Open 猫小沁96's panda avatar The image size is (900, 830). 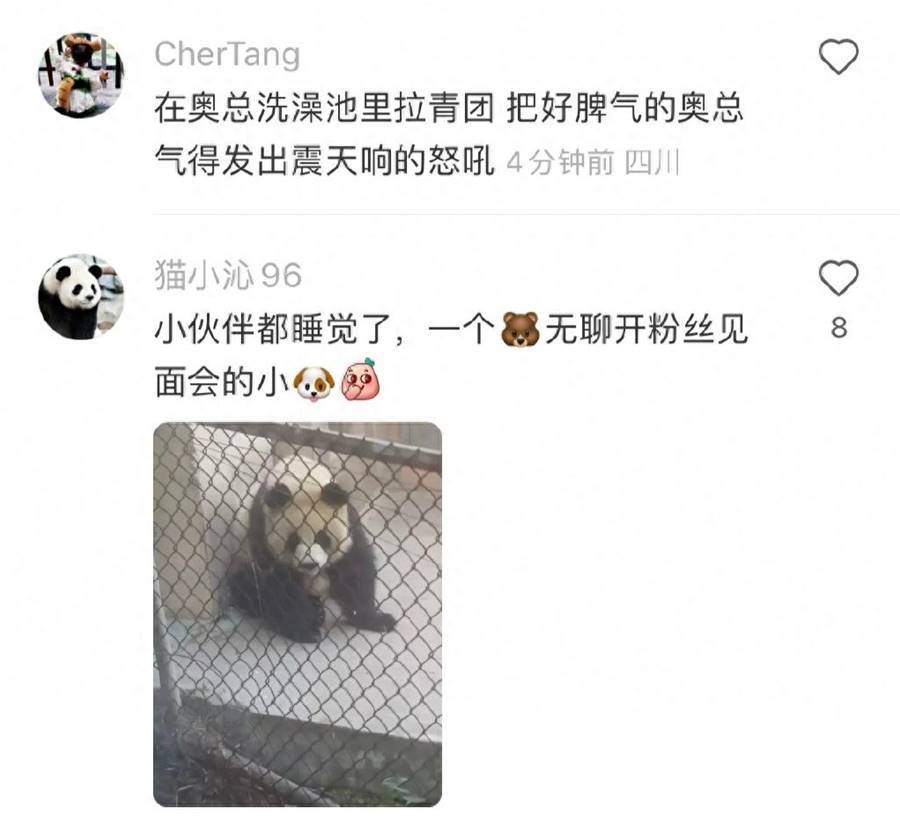pos(81,296)
